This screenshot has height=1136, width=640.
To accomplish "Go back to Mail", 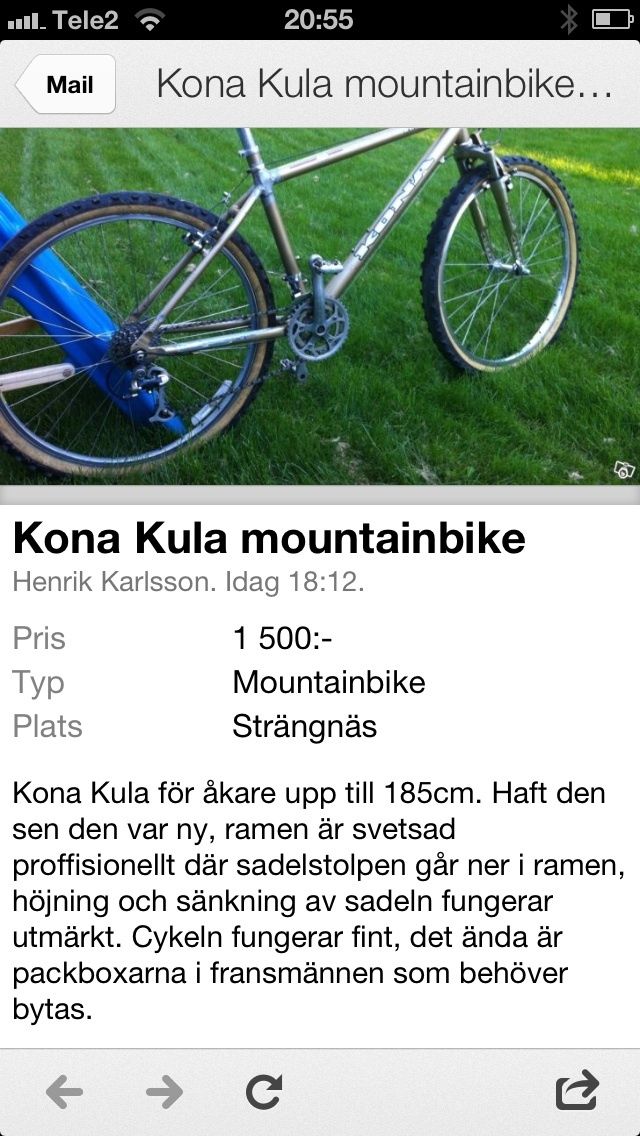I will (66, 85).
